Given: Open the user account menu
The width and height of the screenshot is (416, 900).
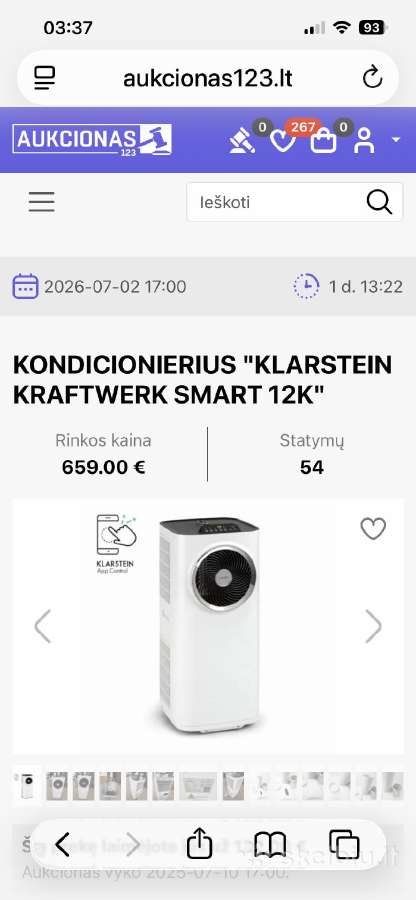Looking at the screenshot, I should point(364,140).
